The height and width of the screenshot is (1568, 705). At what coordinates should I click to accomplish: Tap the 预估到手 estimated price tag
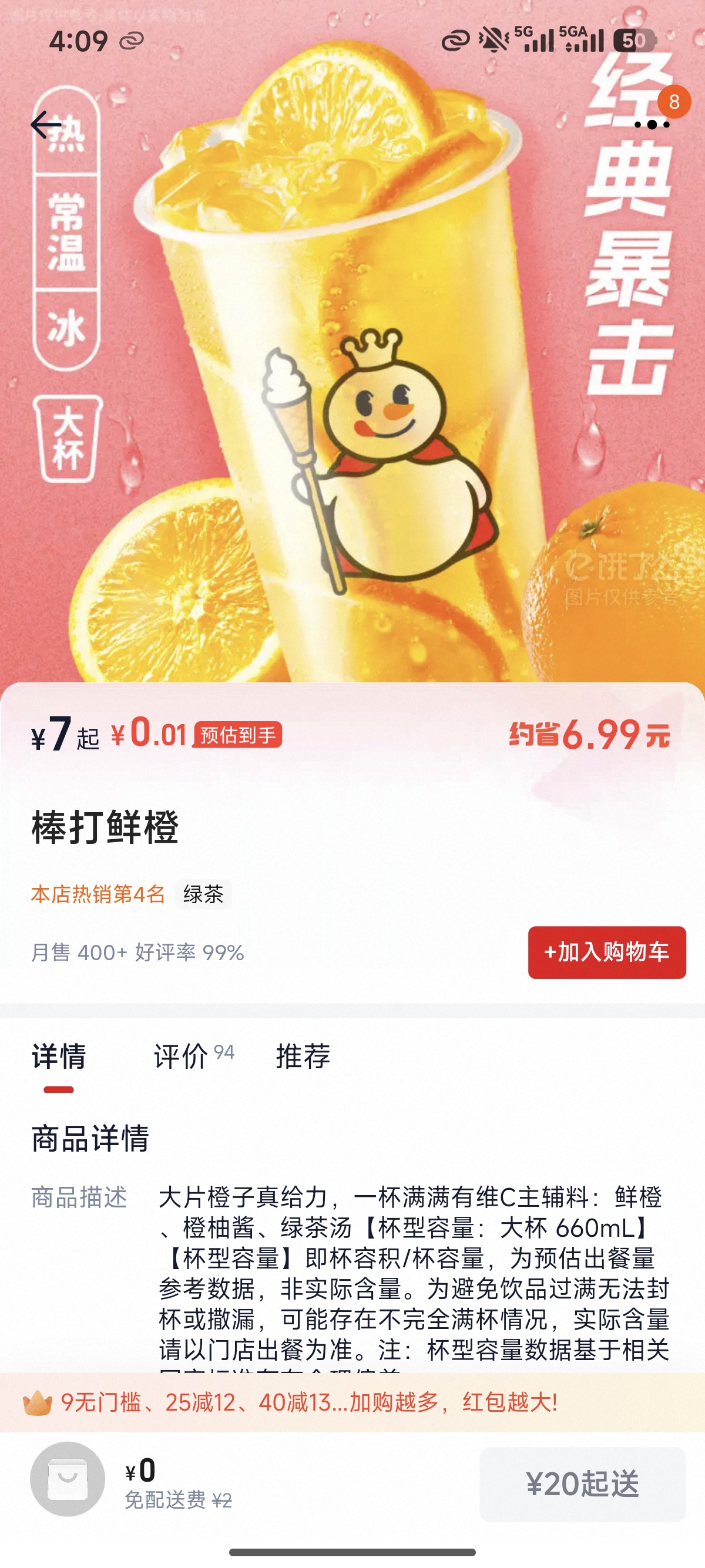point(237,735)
